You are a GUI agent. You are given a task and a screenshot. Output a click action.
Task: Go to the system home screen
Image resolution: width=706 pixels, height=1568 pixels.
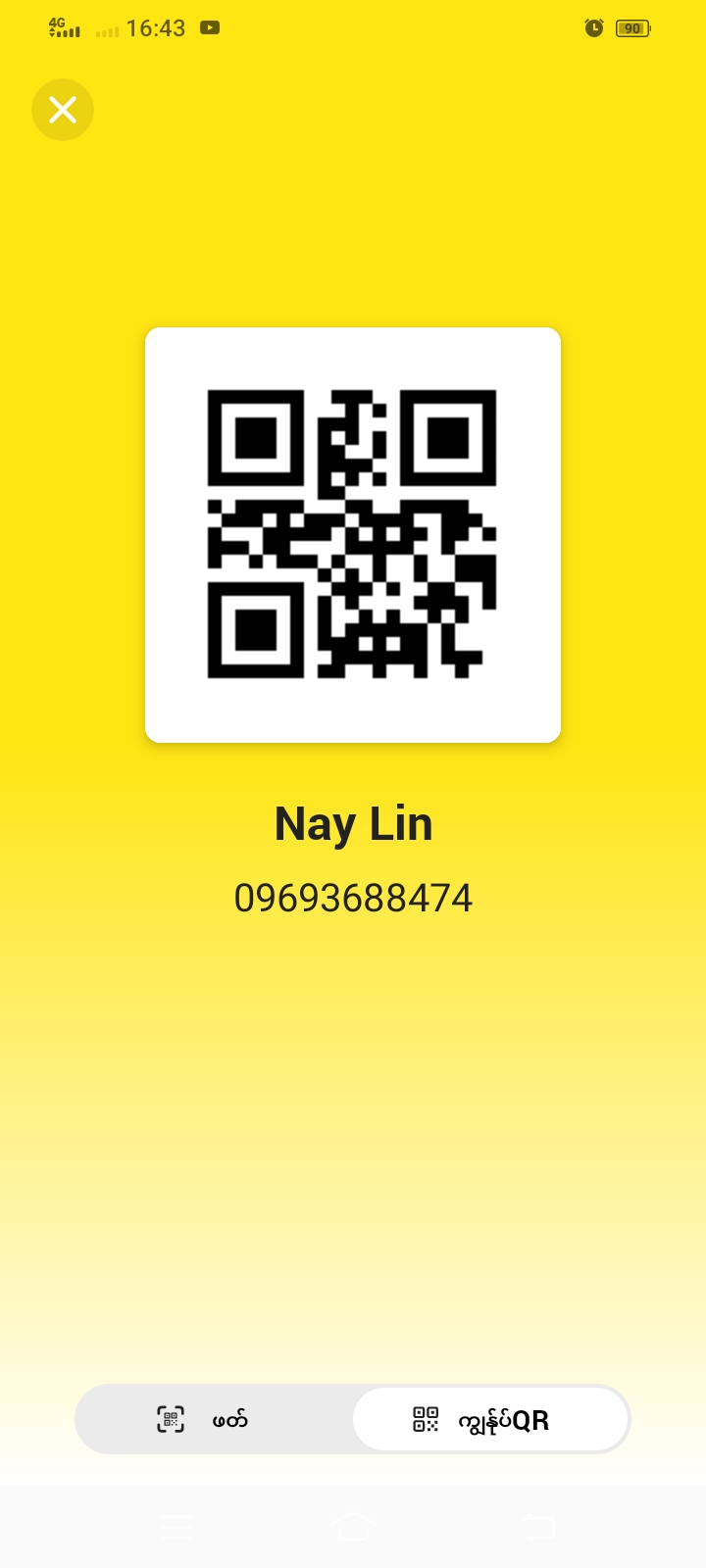353,1526
